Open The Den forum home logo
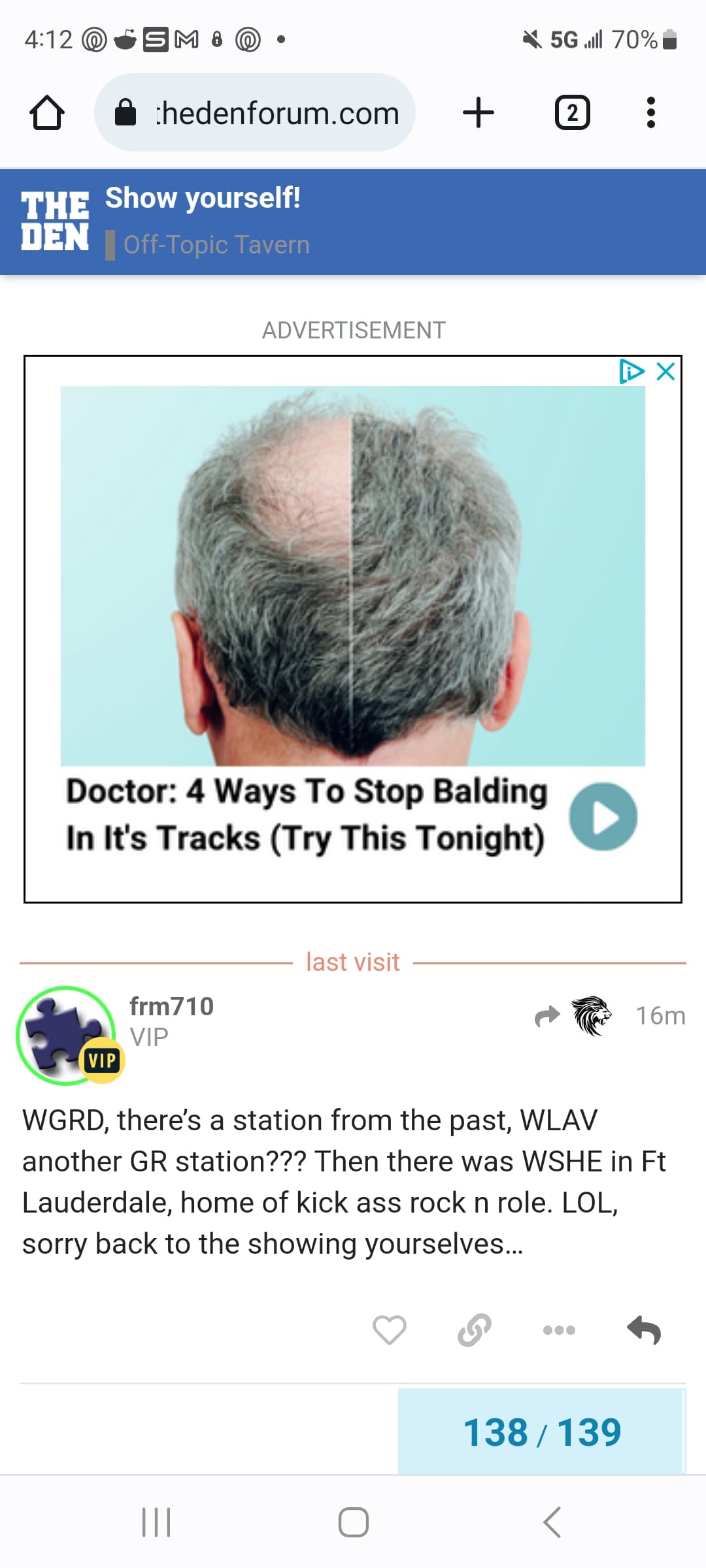 55,221
